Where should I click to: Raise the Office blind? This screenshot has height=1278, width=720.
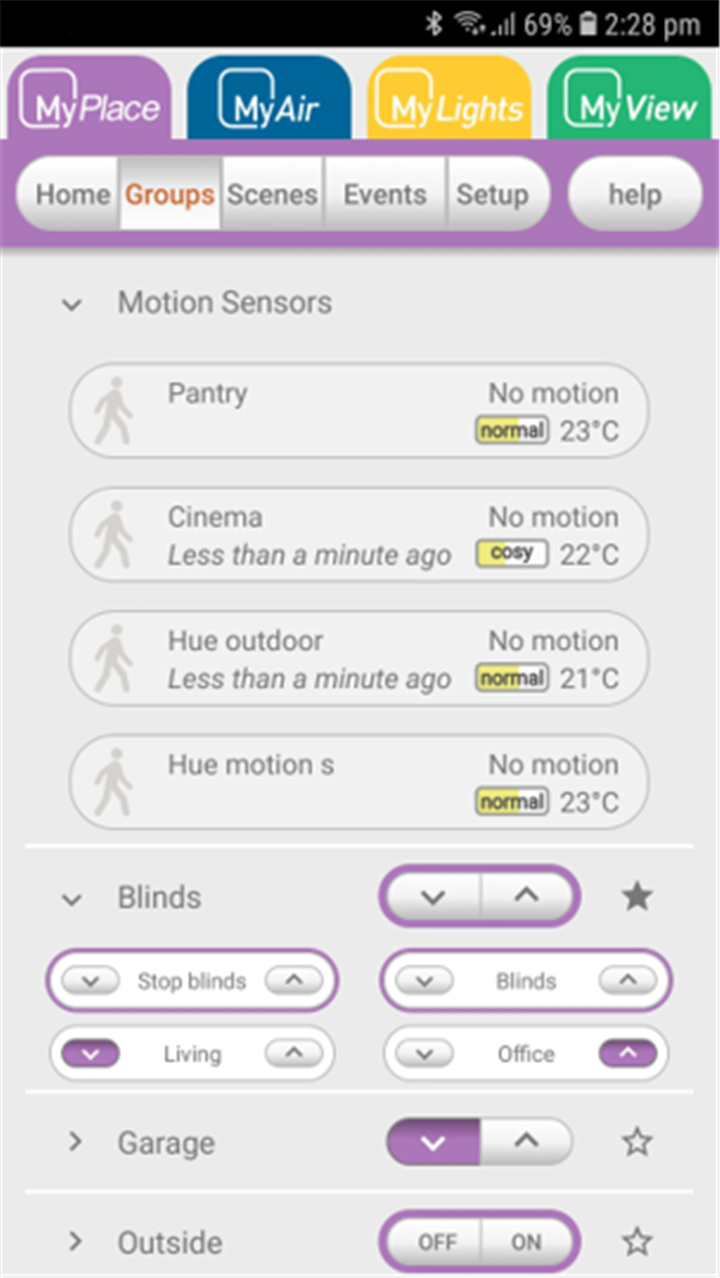(627, 1053)
